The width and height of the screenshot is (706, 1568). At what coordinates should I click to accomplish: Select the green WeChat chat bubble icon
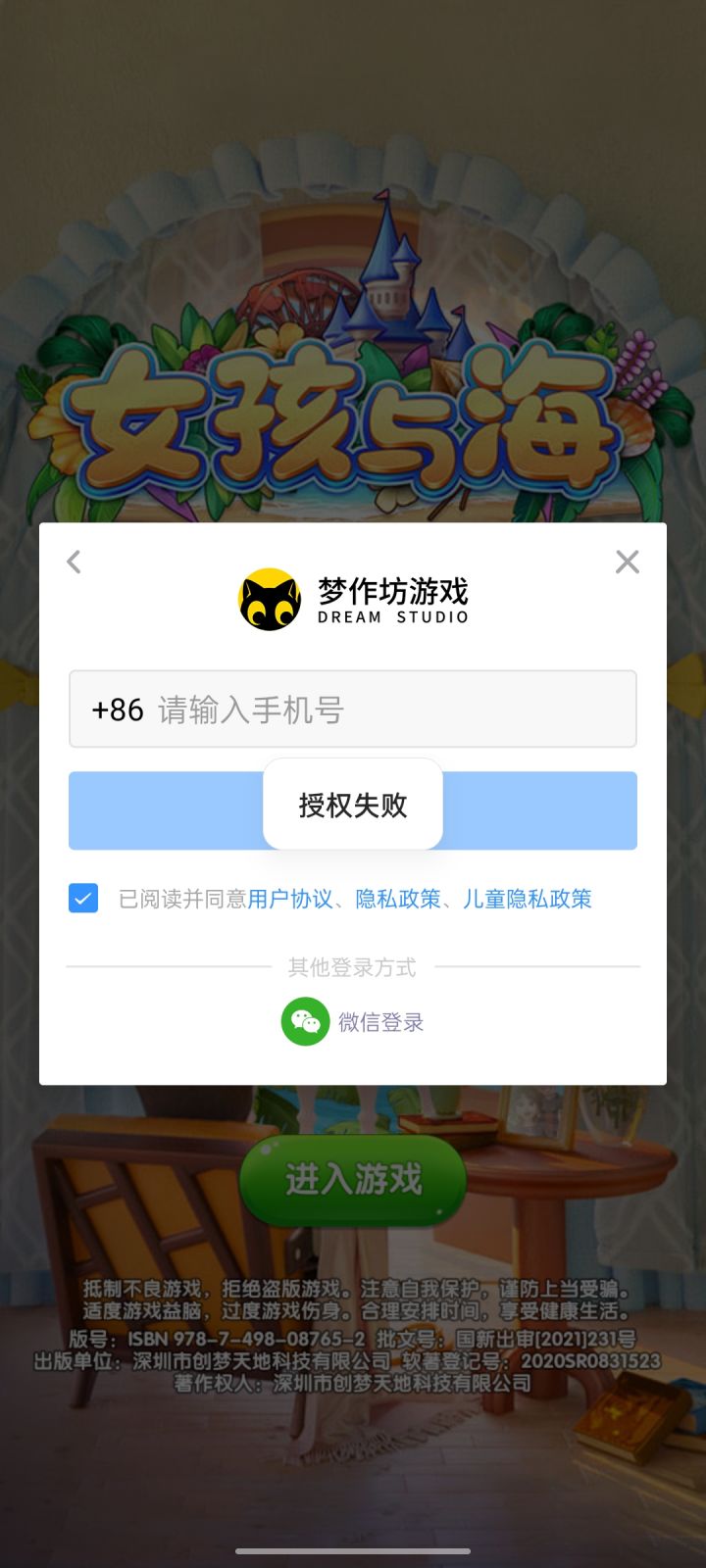(x=305, y=1021)
